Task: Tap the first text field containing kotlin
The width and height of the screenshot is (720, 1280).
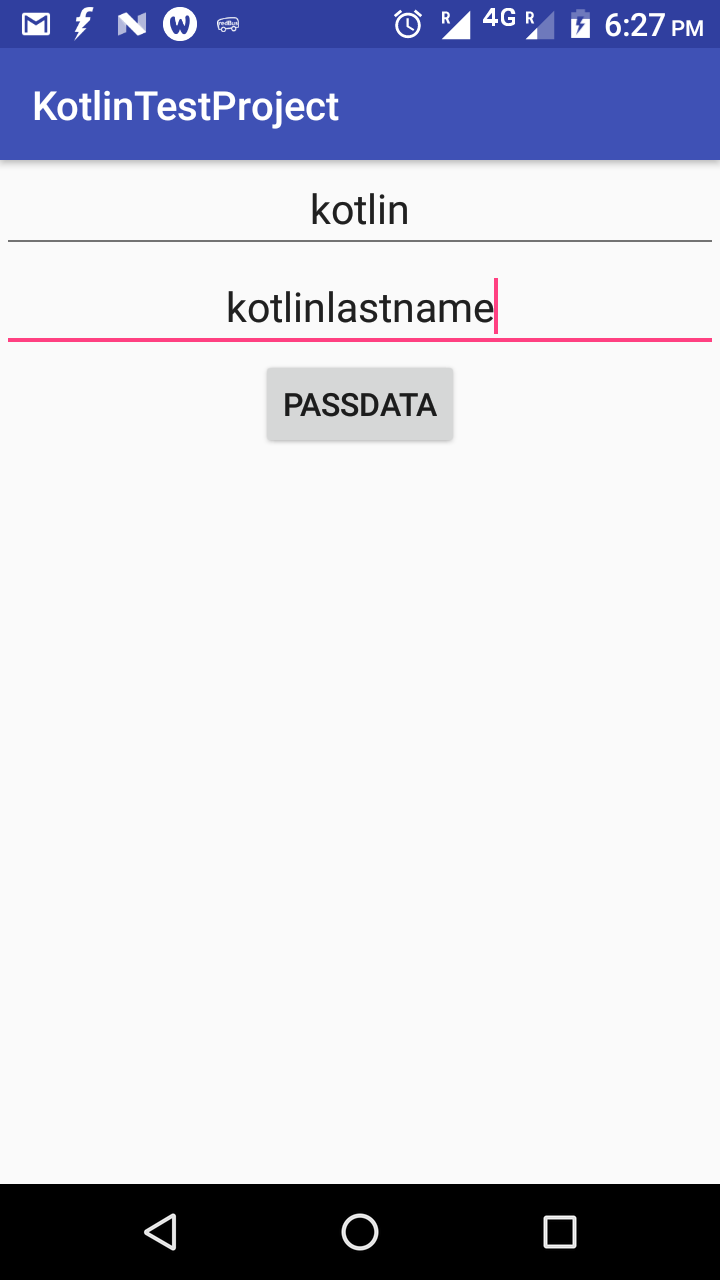Action: click(x=360, y=211)
